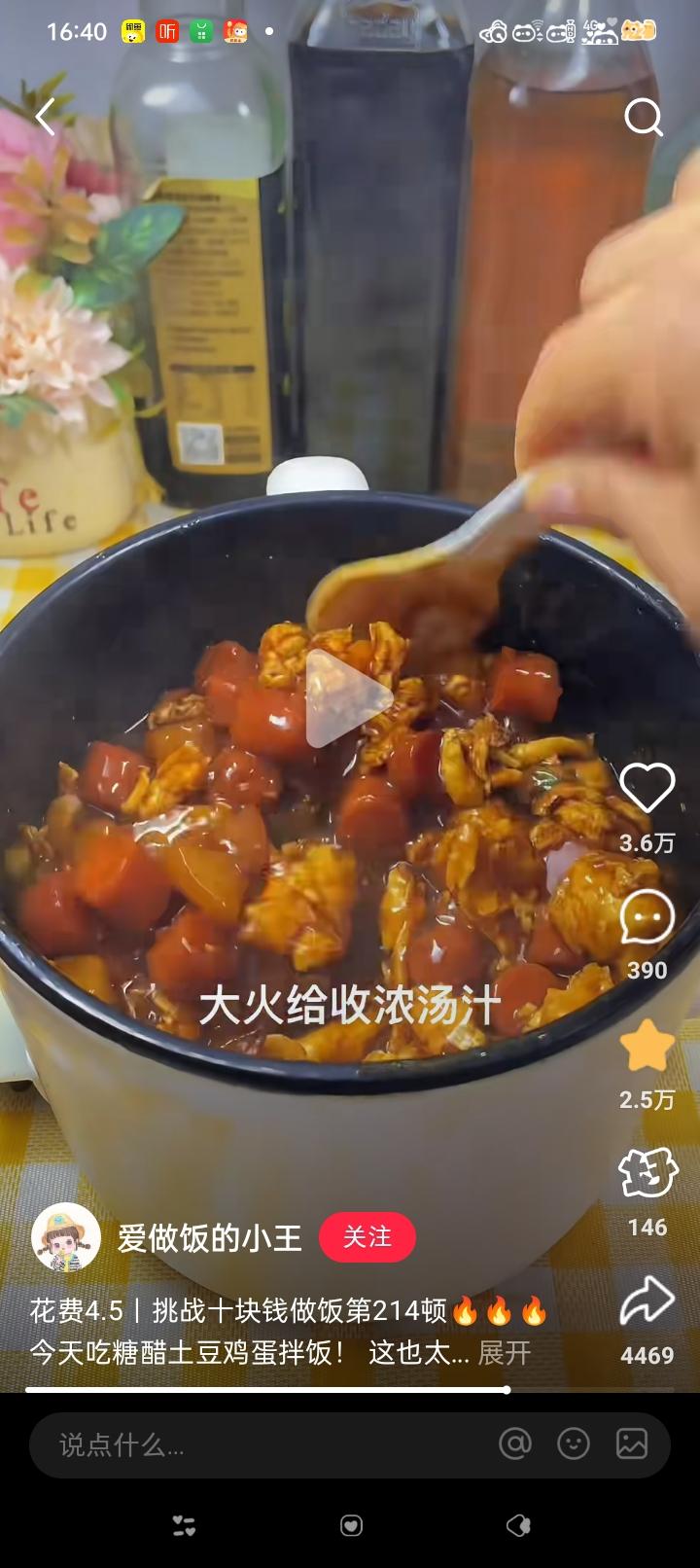Seek the video using the progress bar
Viewport: 700px width, 1568px height.
[350, 1390]
